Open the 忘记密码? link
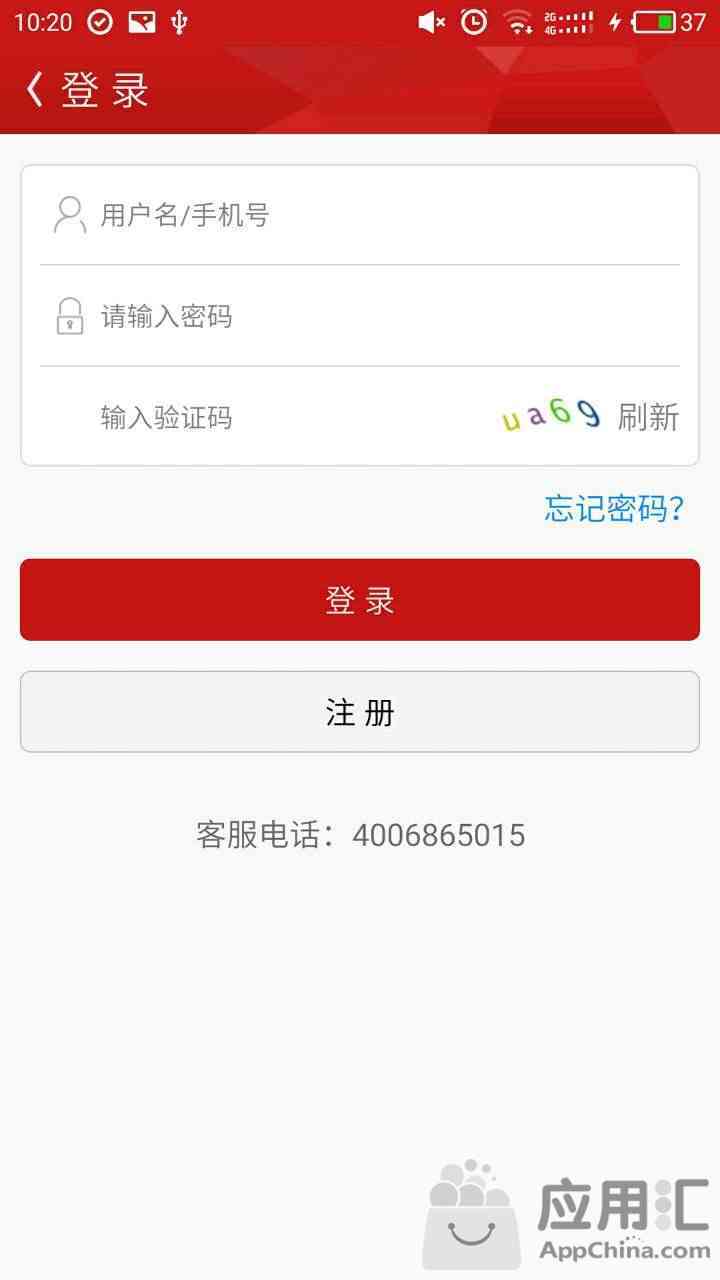Image resolution: width=720 pixels, height=1280 pixels. pyautogui.click(x=614, y=508)
